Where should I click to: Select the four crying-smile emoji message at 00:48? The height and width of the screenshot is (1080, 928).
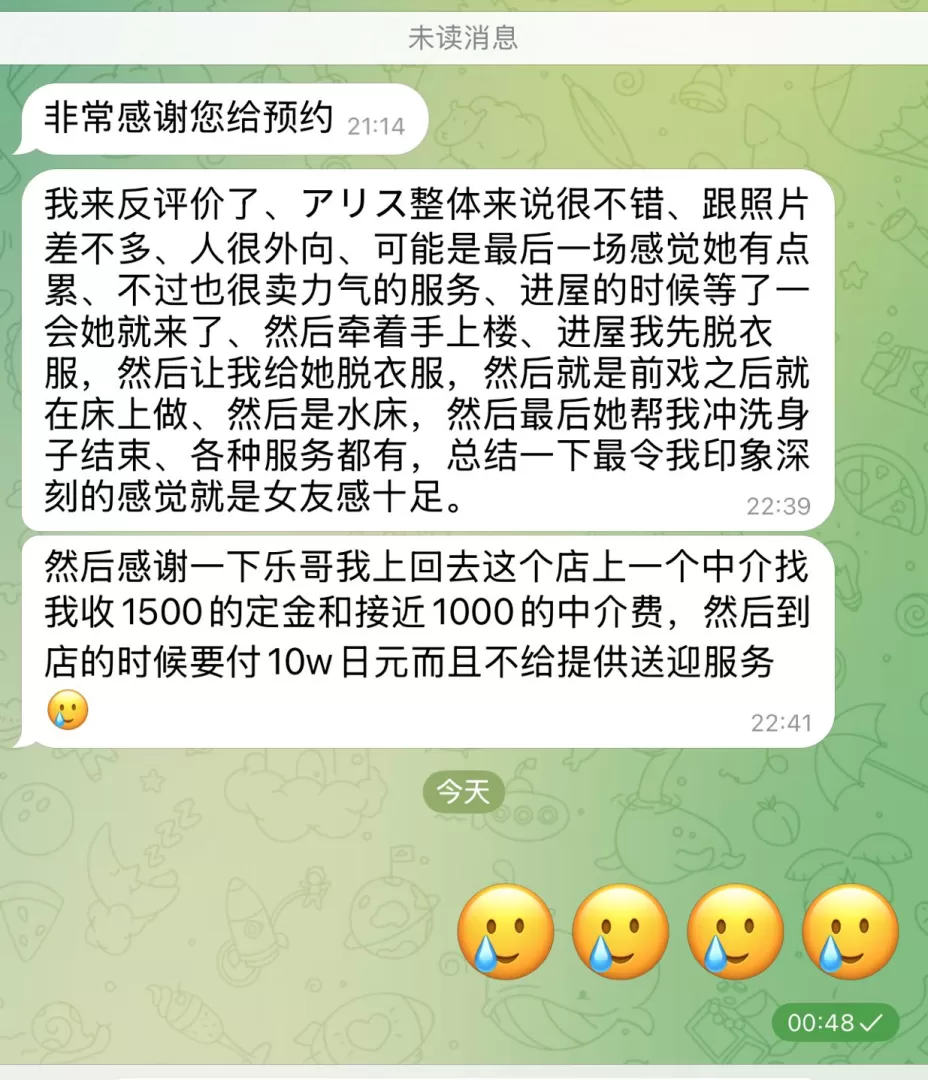tap(678, 931)
